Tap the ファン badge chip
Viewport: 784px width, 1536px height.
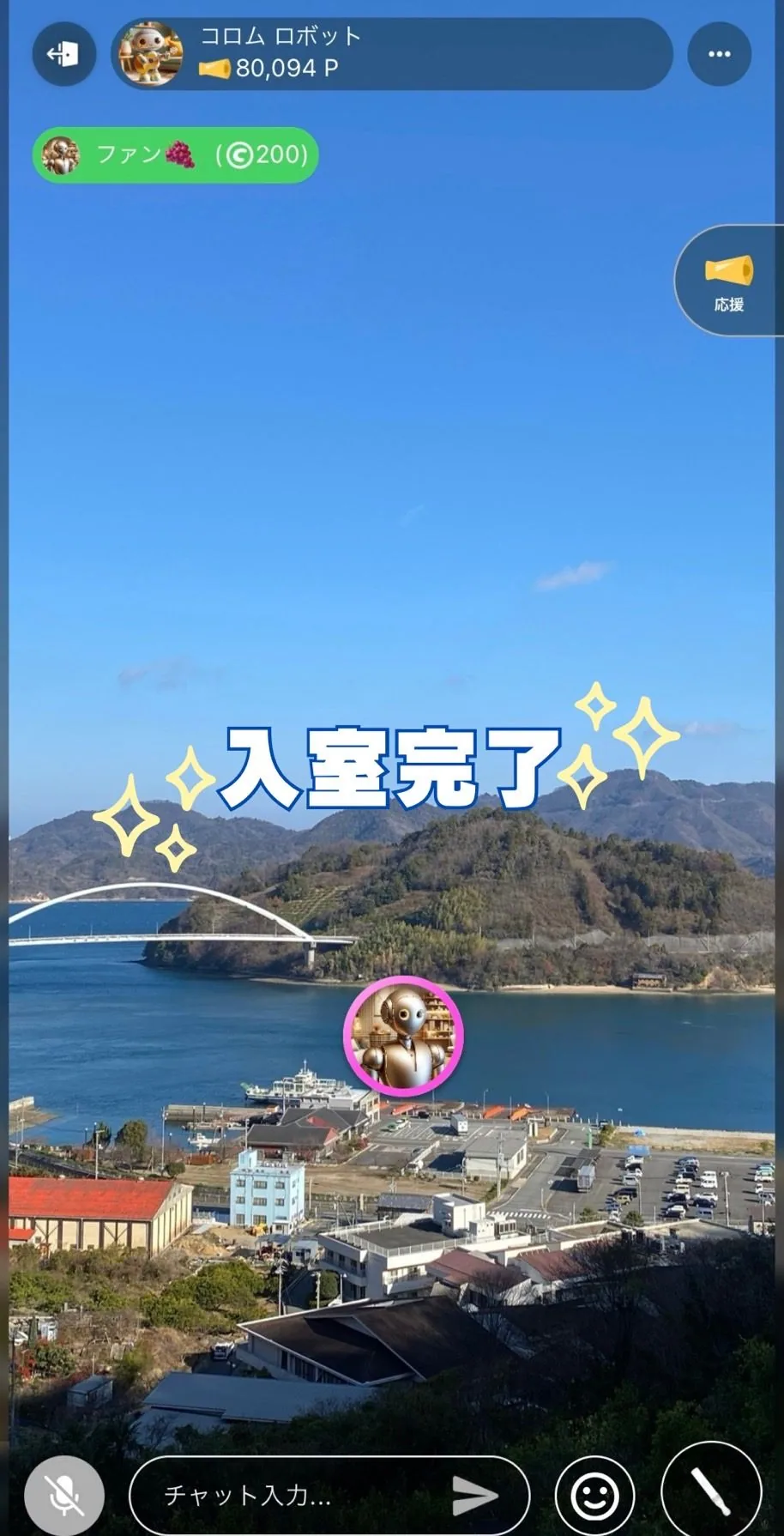click(176, 155)
